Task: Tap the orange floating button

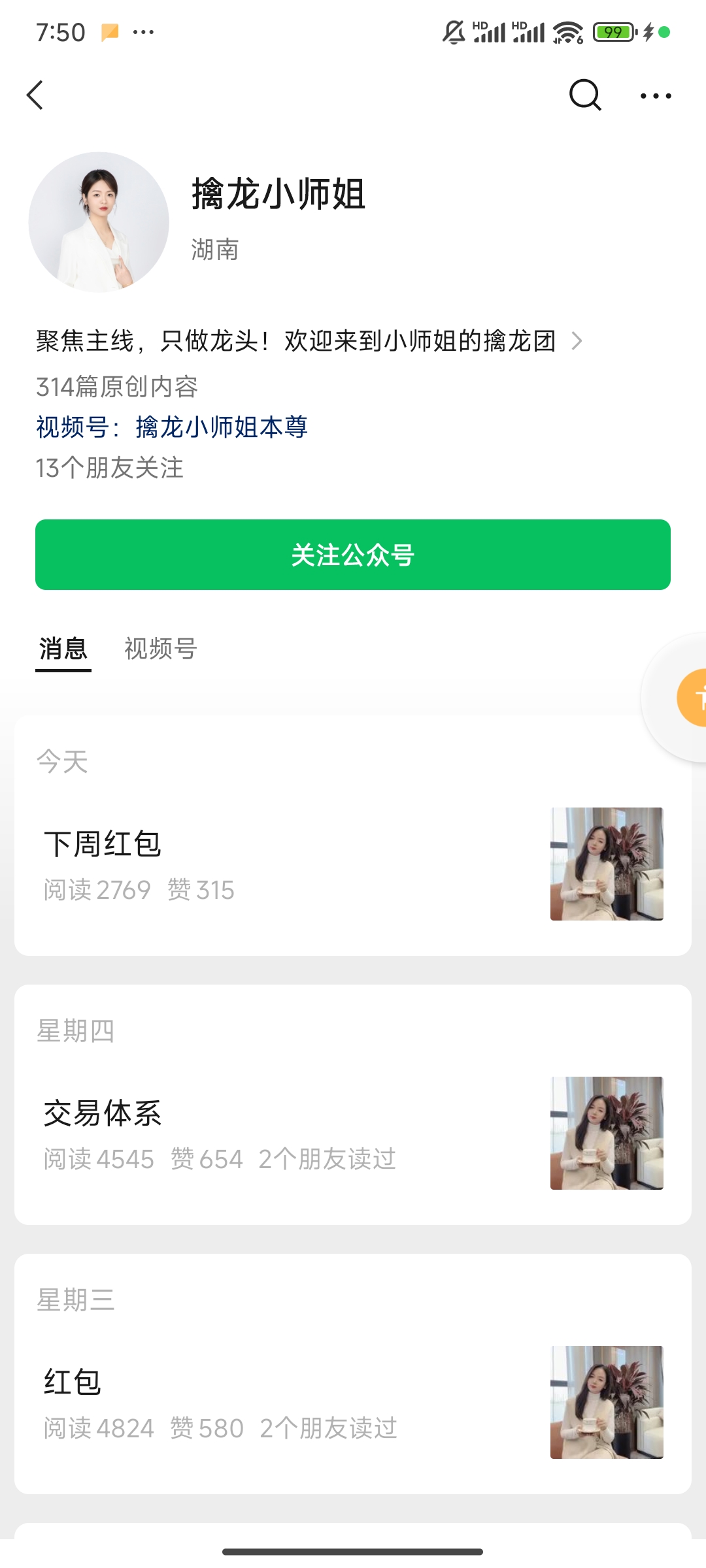Action: click(x=693, y=698)
